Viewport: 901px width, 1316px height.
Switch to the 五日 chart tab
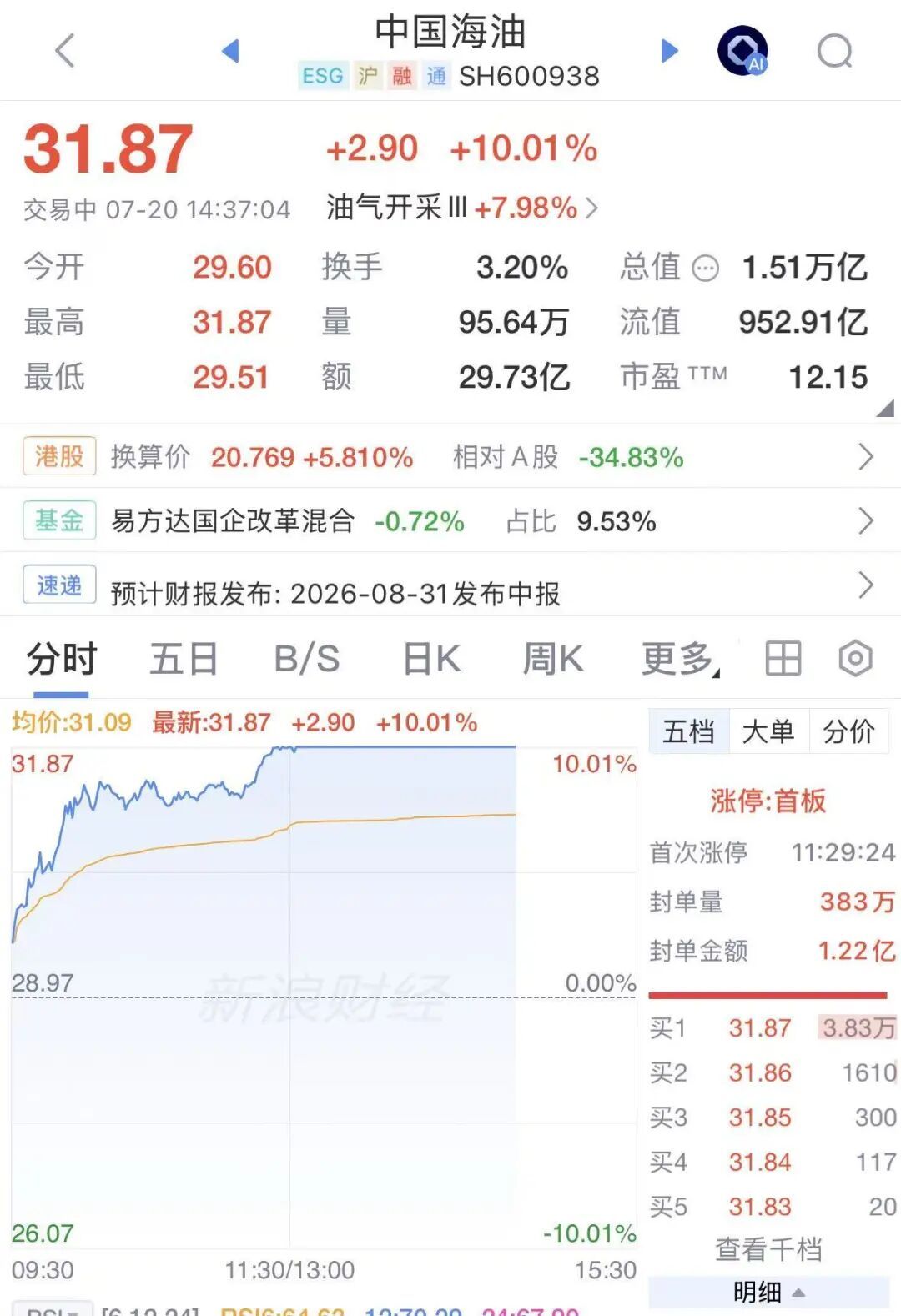[x=184, y=659]
